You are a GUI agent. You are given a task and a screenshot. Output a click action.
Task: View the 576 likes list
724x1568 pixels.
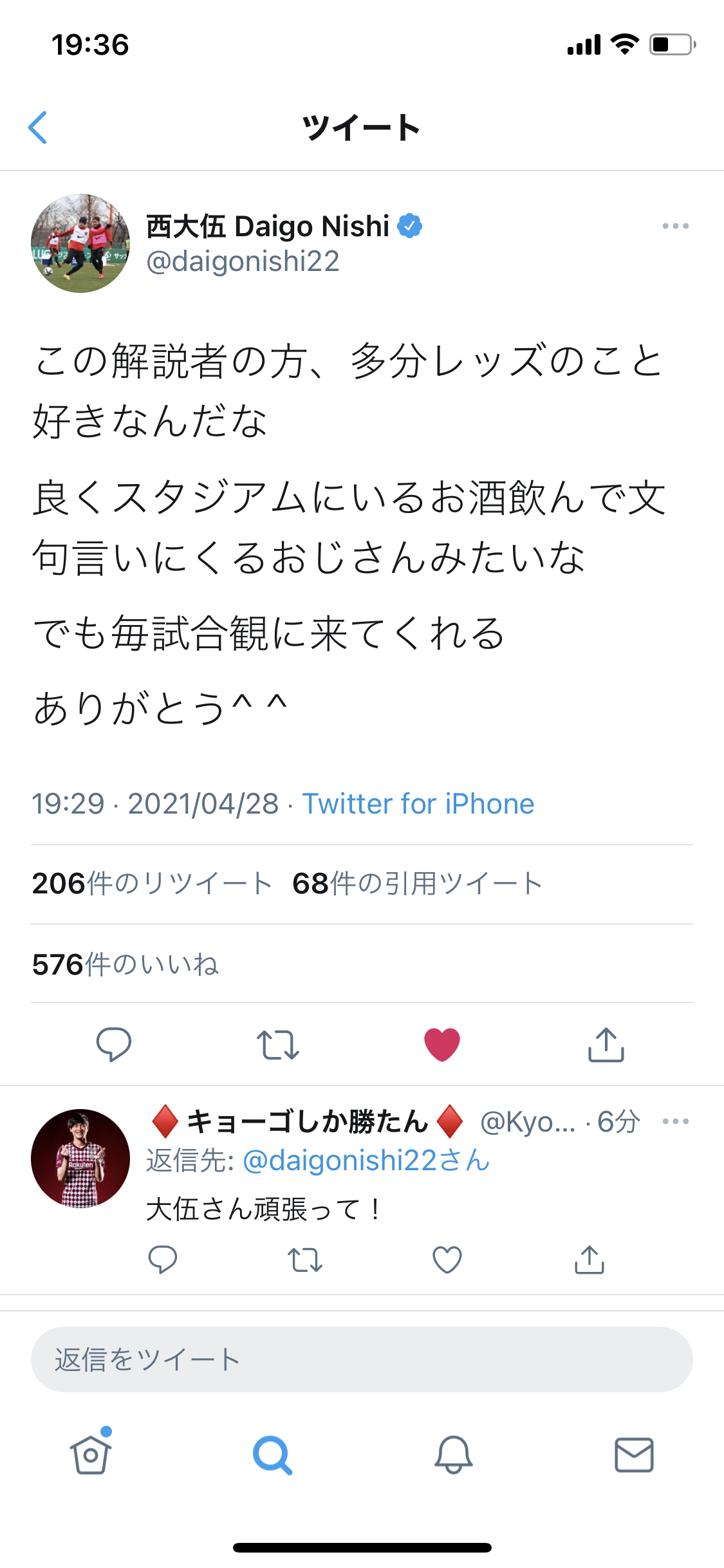pos(125,964)
